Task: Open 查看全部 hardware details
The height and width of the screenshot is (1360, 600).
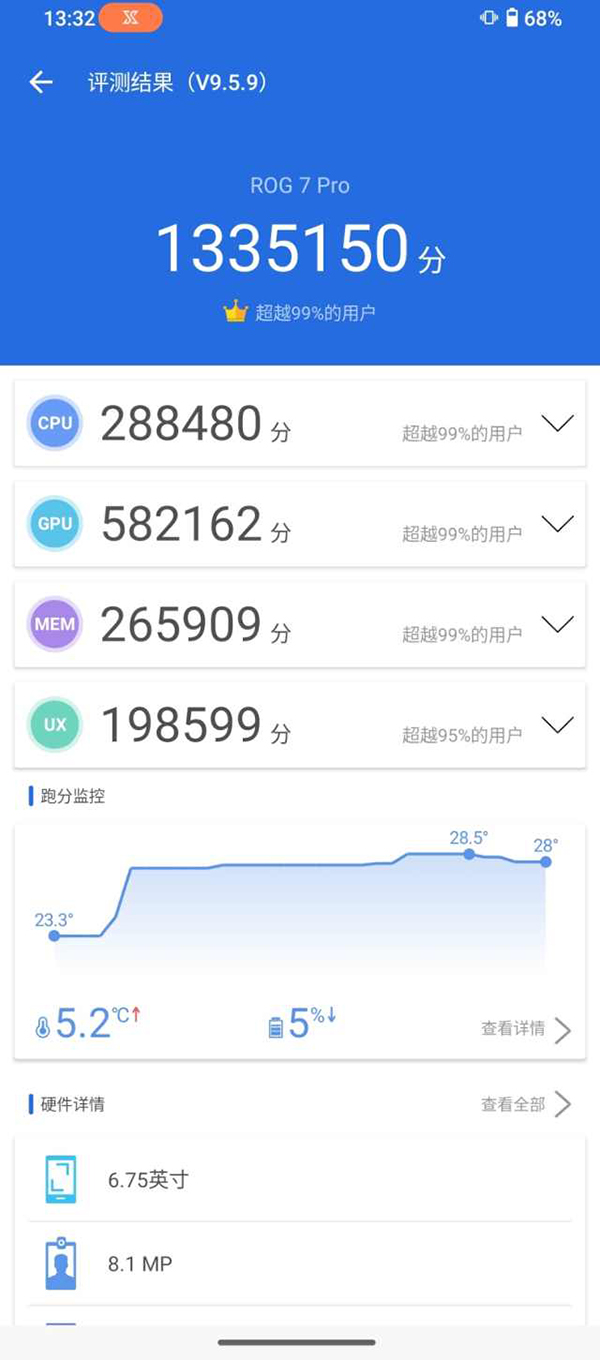Action: (526, 1104)
